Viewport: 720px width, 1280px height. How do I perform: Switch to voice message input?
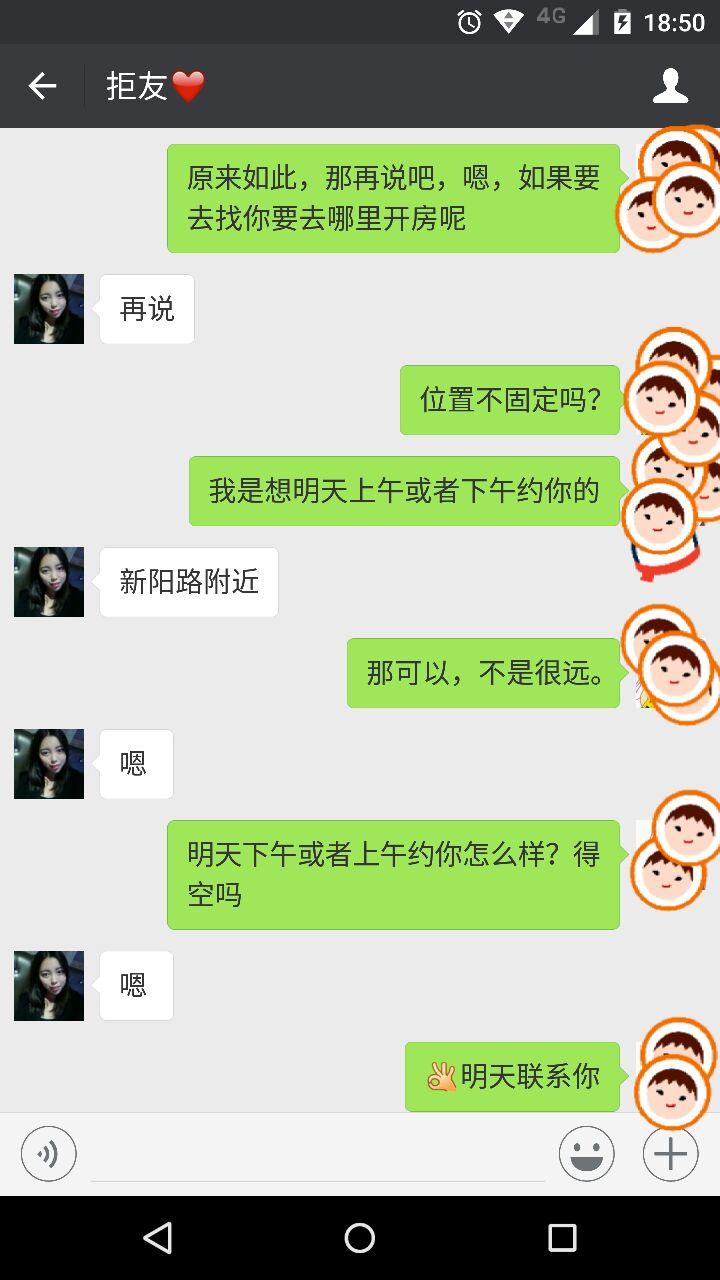coord(48,1154)
